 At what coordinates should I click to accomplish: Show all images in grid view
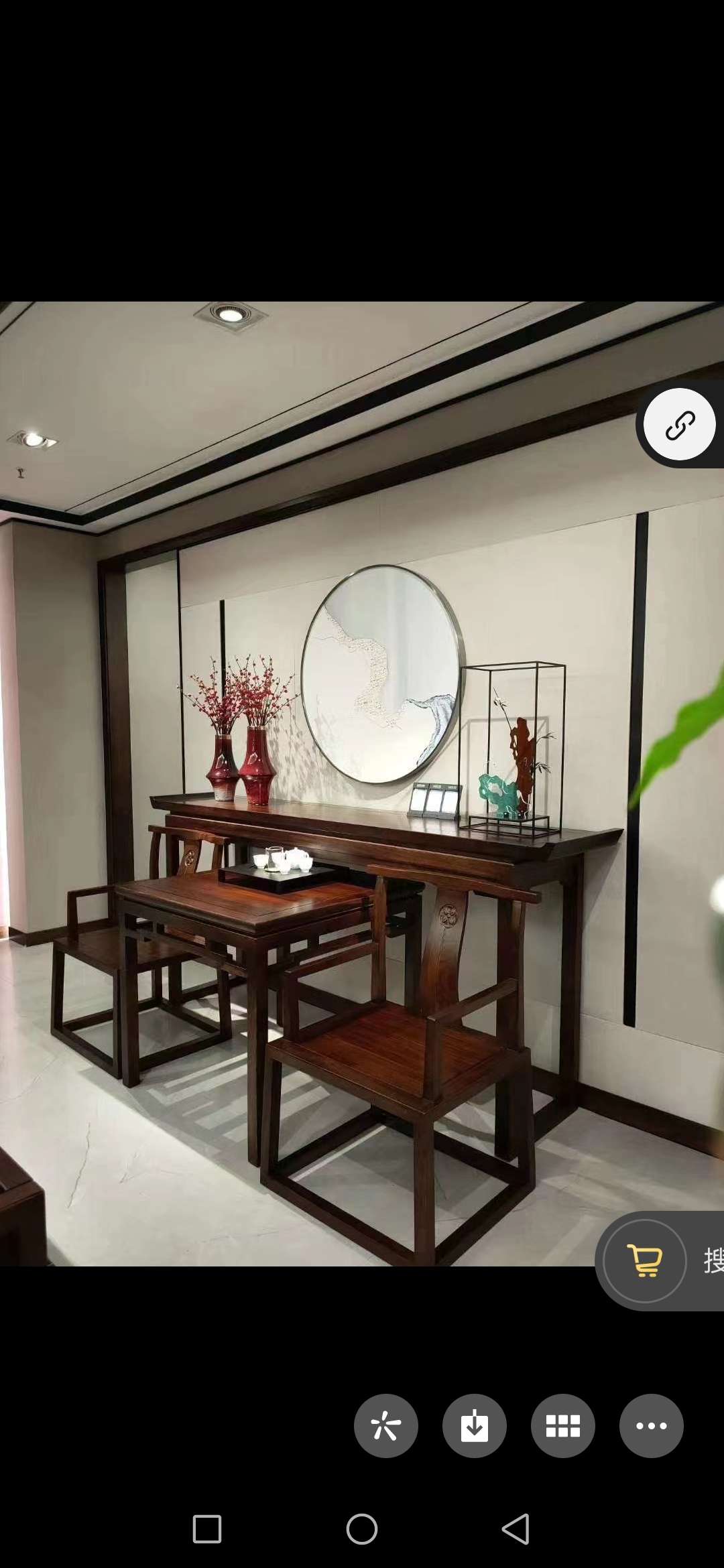coord(563,1425)
